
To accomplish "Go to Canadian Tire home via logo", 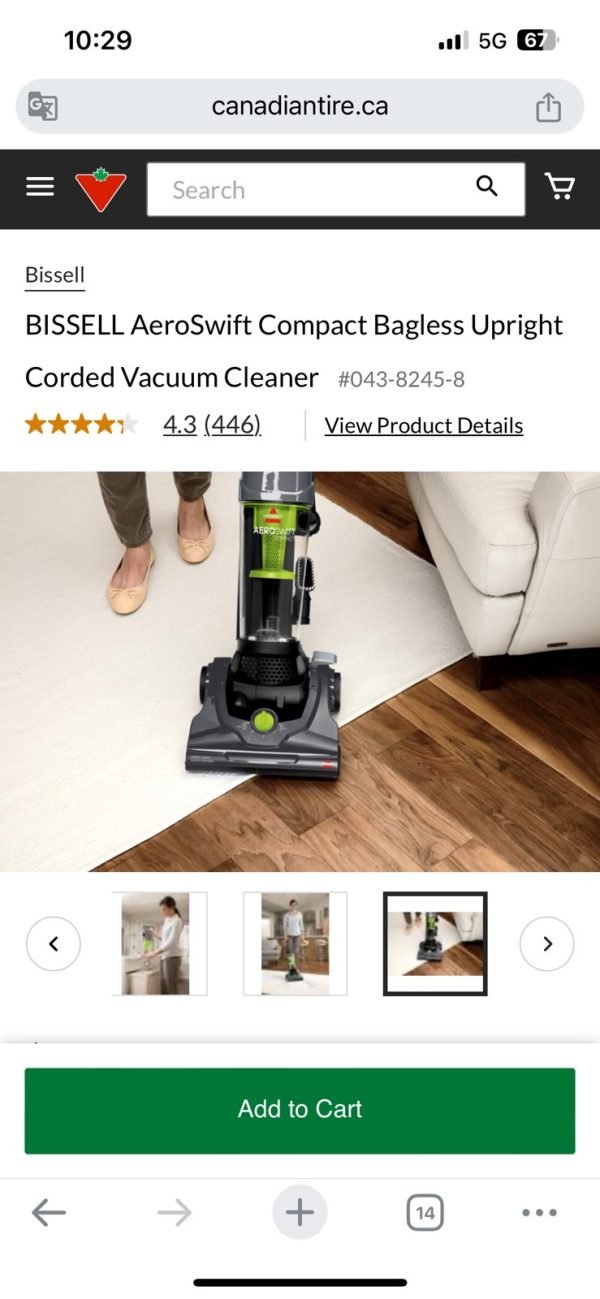I will coord(100,190).
